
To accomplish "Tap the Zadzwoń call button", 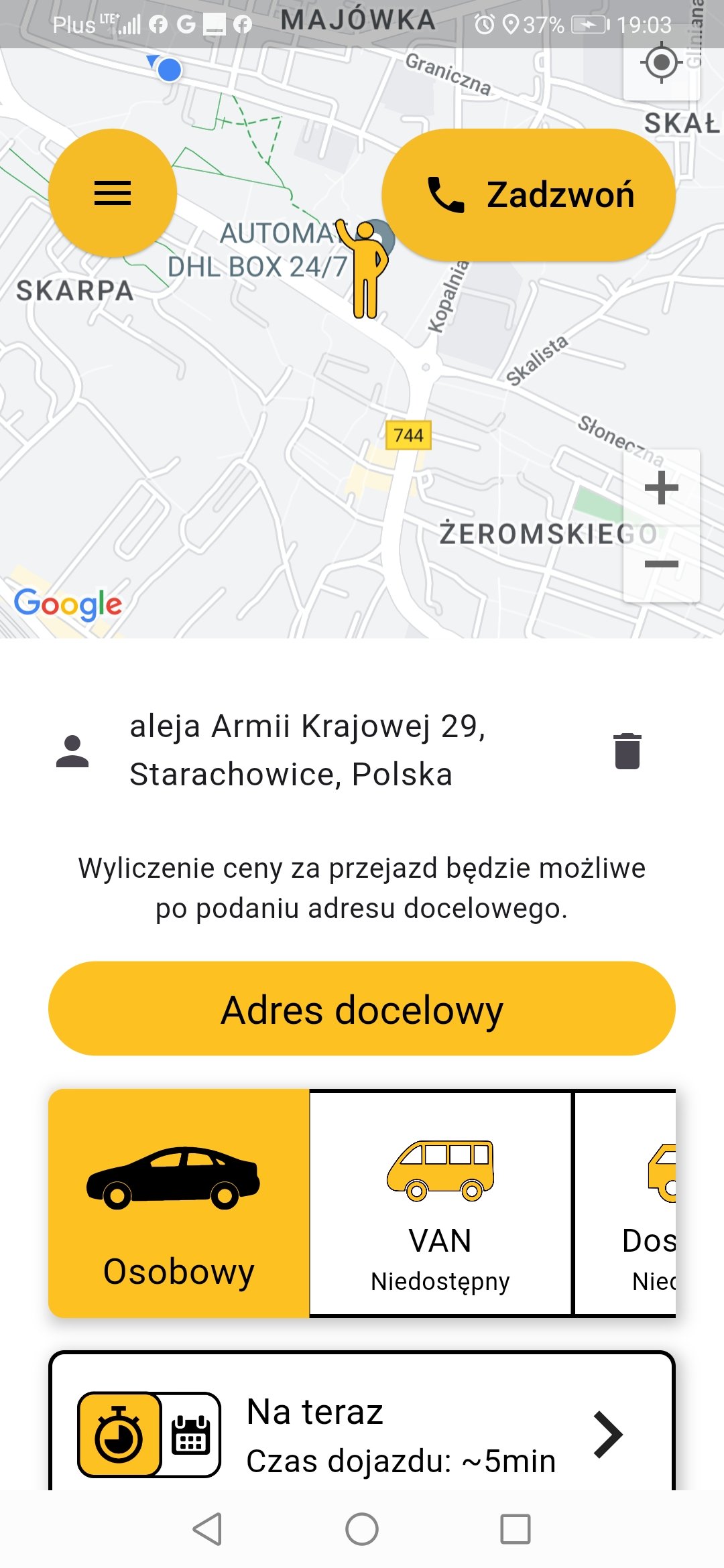I will point(528,194).
